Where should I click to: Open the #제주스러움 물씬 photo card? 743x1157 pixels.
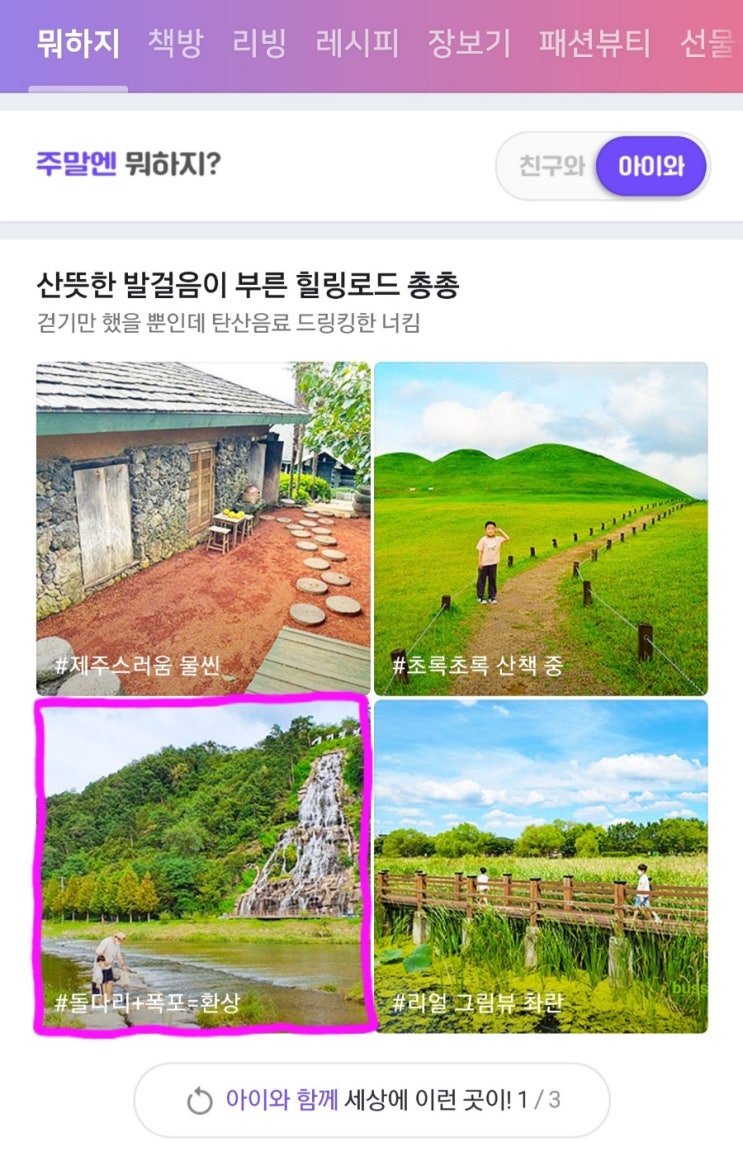pos(203,528)
